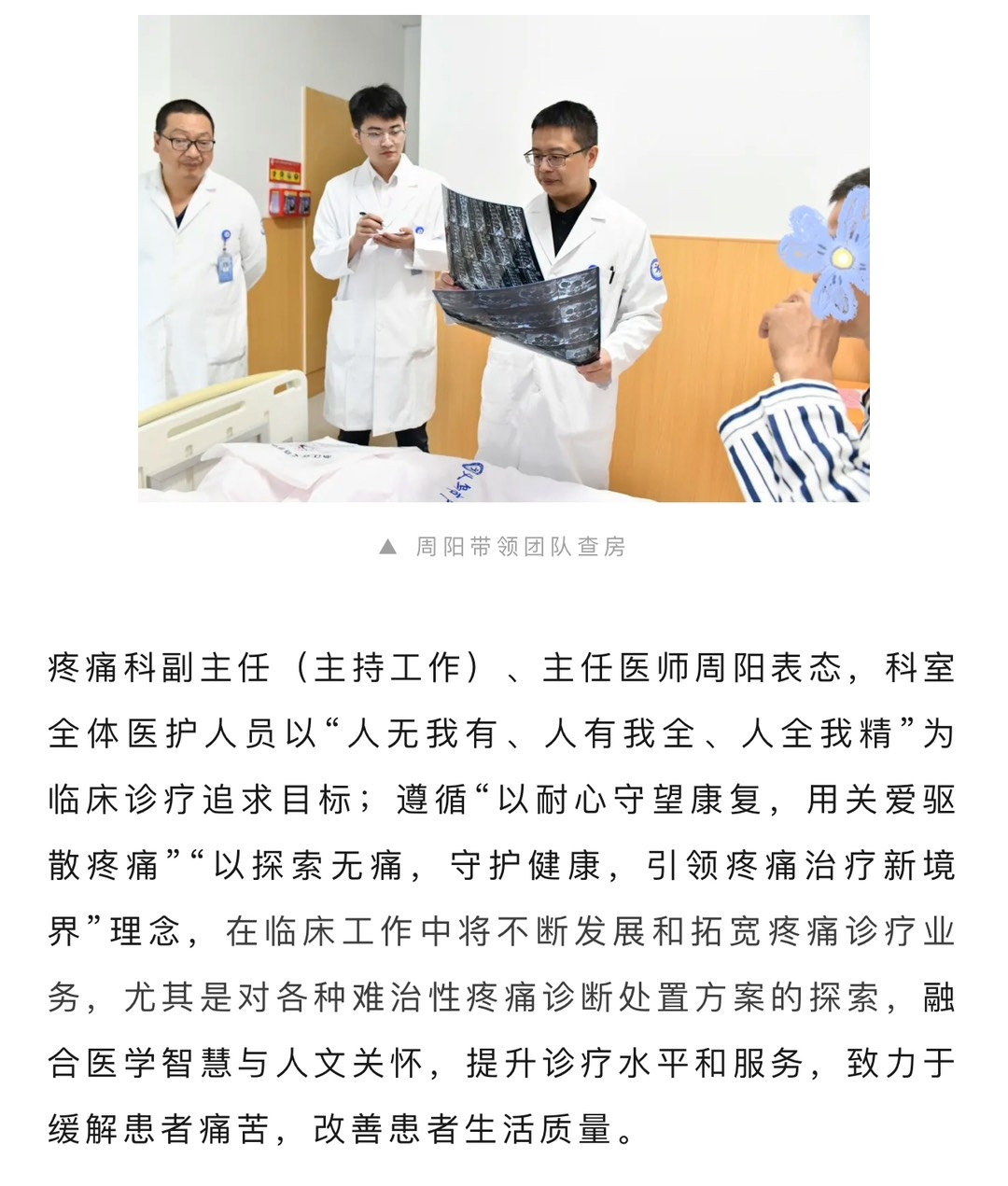Open the doctors' ward round photo
This screenshot has width=1008, height=1186.
[503, 258]
